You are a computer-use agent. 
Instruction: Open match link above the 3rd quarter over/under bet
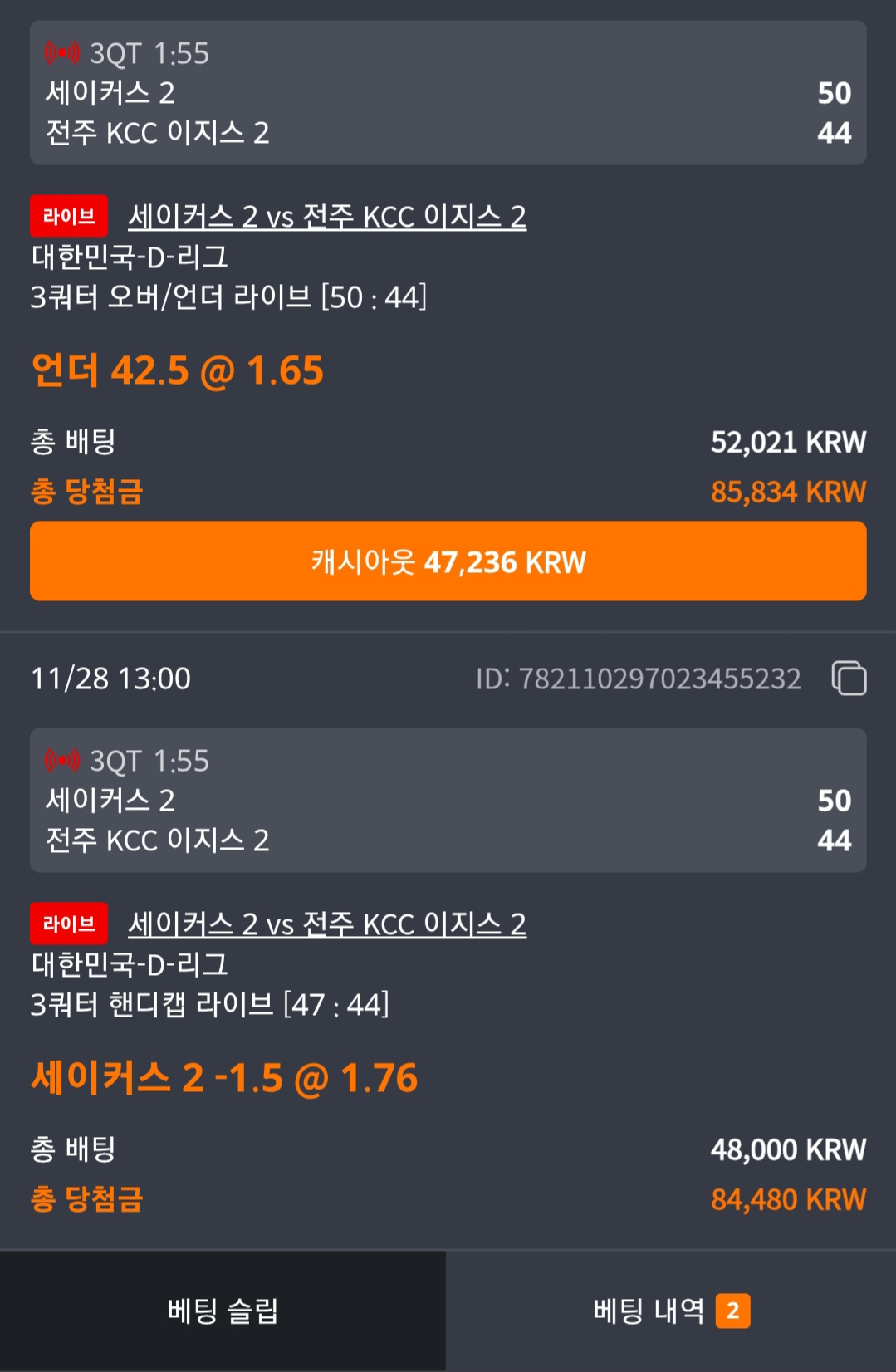pos(326,217)
